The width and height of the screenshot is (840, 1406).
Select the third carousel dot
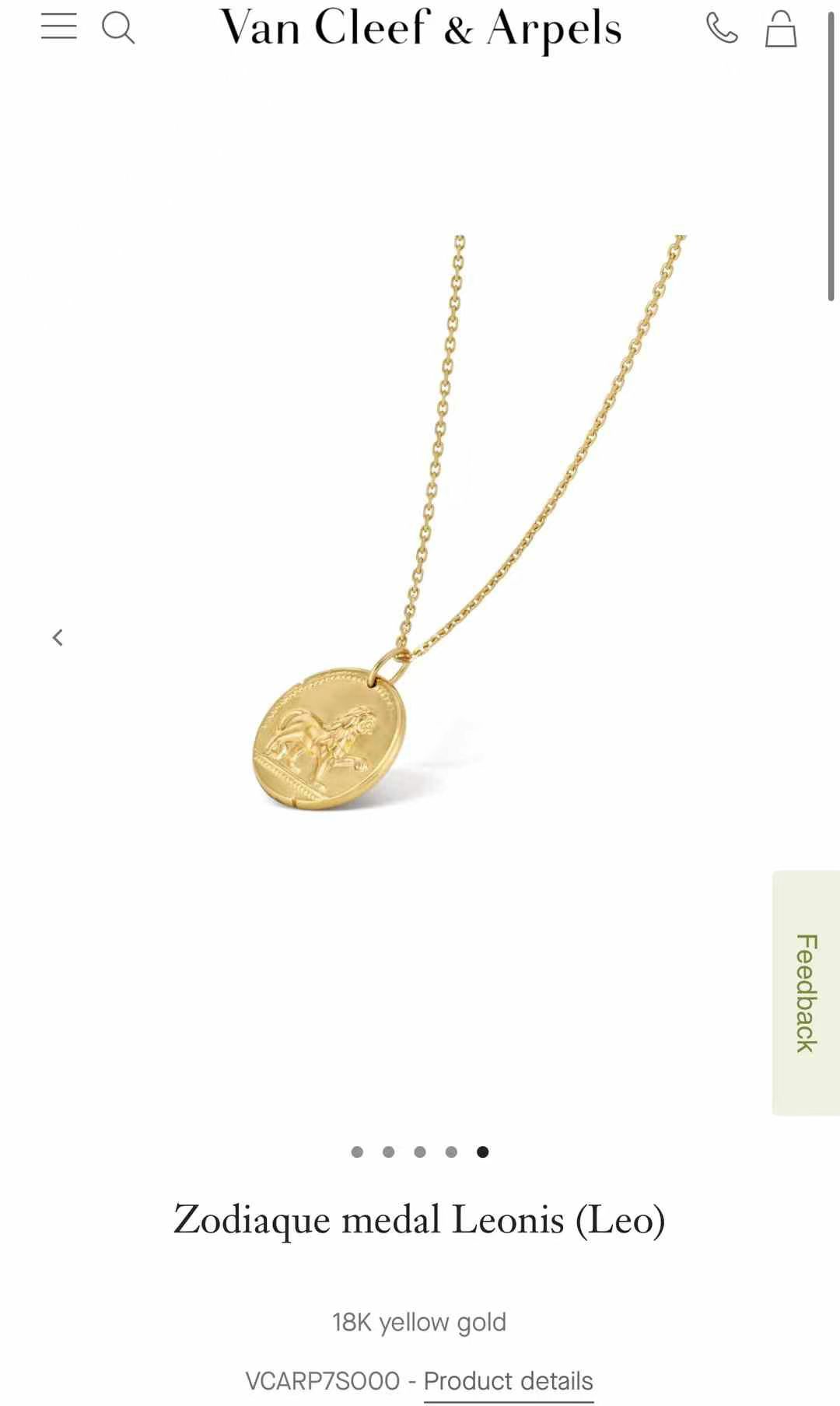pos(420,1152)
